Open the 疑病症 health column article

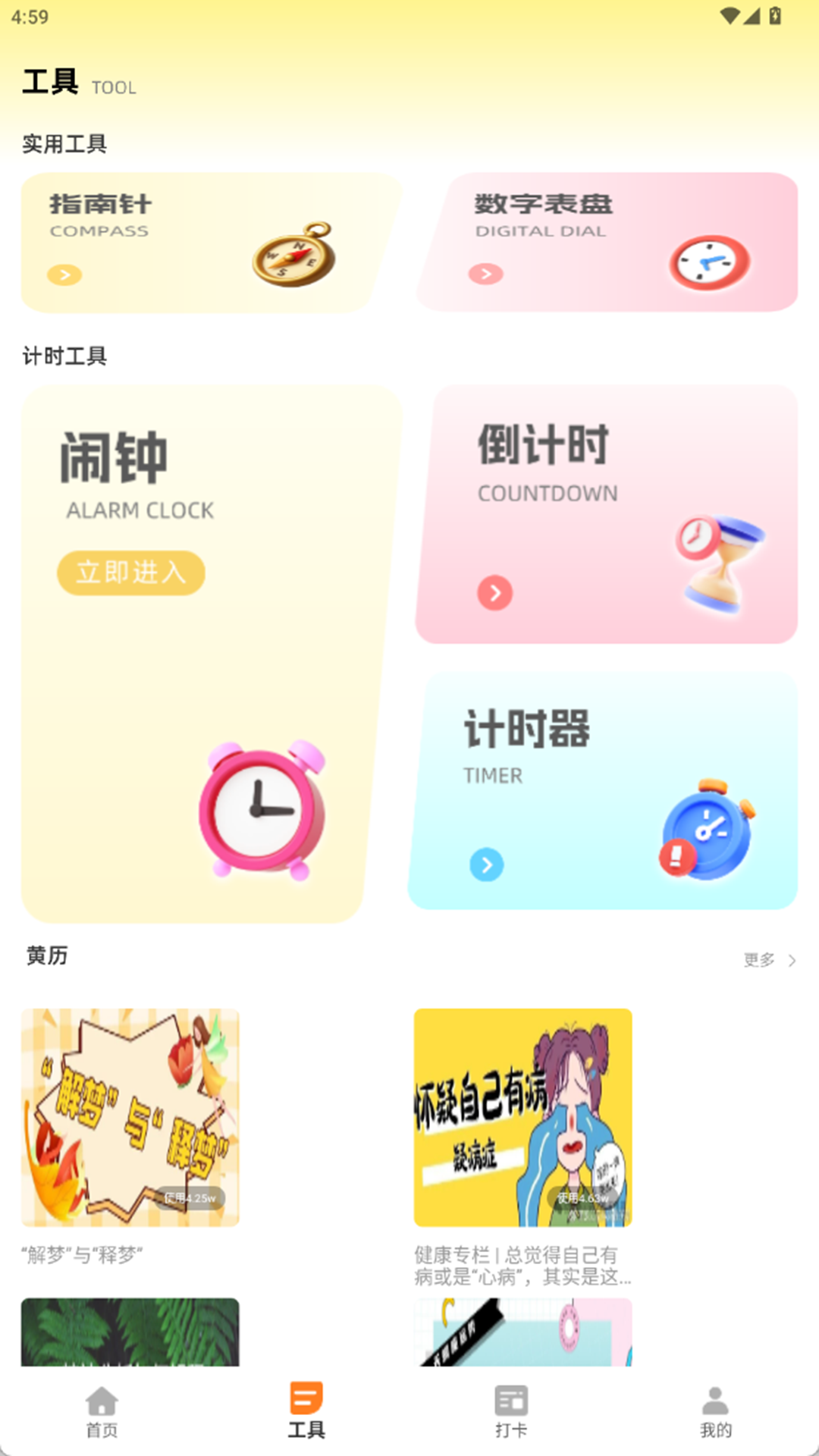(x=522, y=1117)
